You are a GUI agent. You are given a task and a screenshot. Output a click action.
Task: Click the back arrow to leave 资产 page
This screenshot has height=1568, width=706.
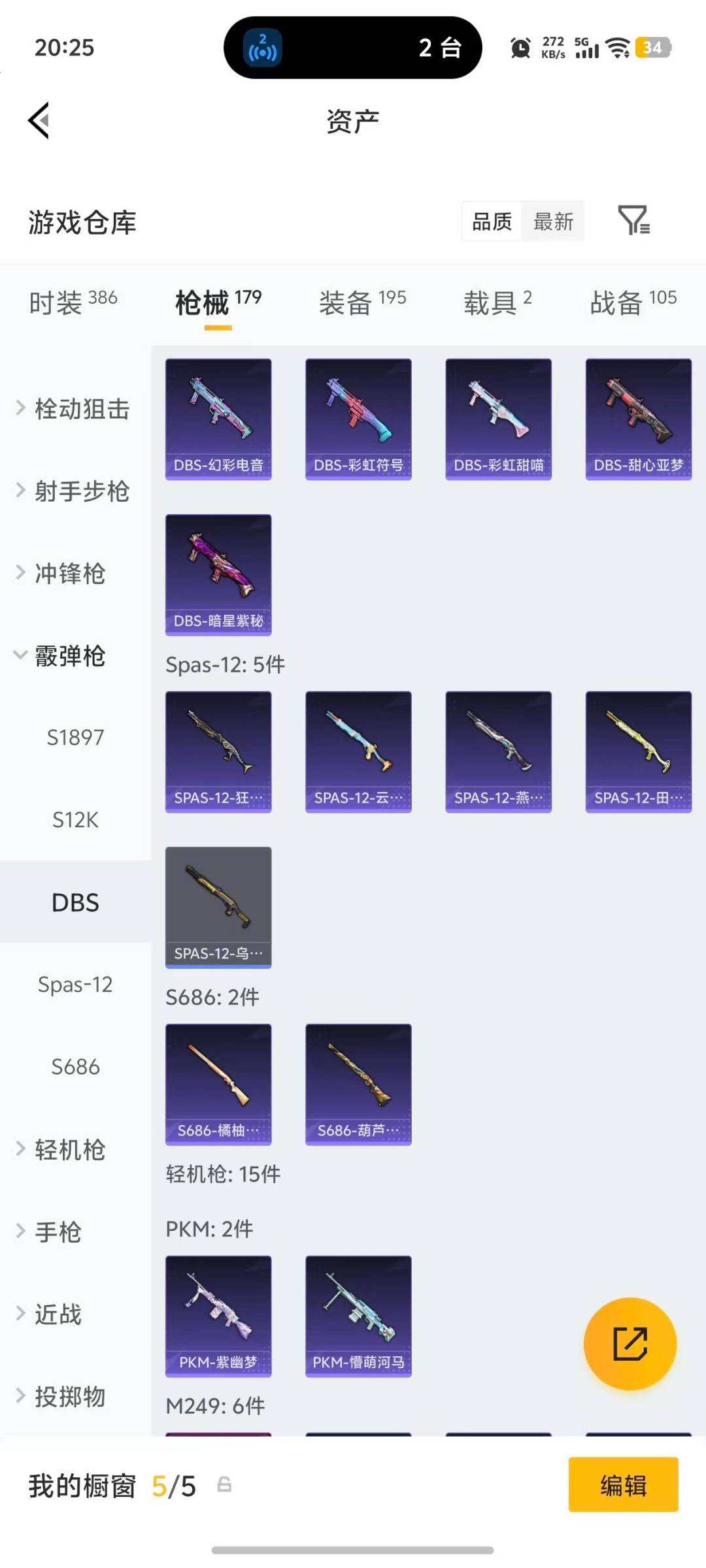(x=39, y=120)
